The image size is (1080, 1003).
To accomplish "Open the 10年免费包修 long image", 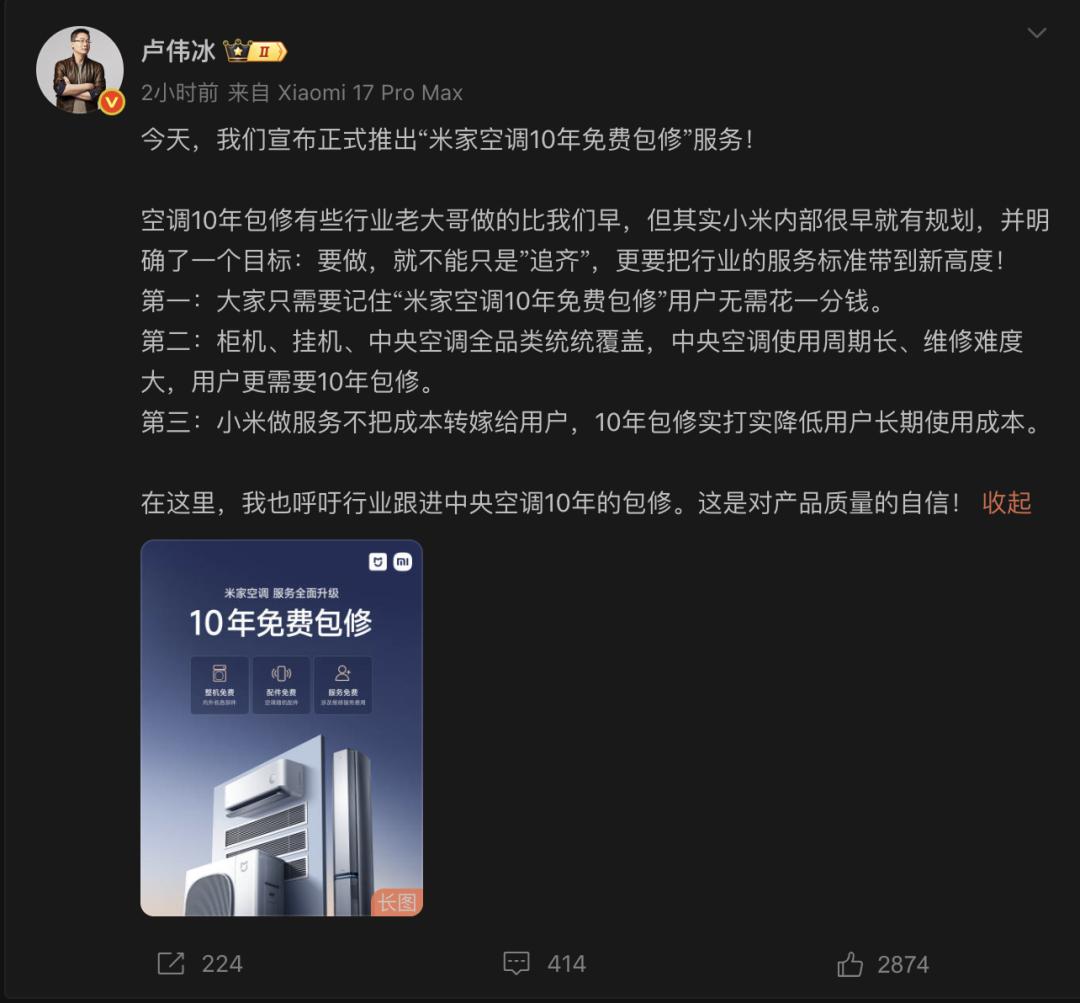I will 281,727.
